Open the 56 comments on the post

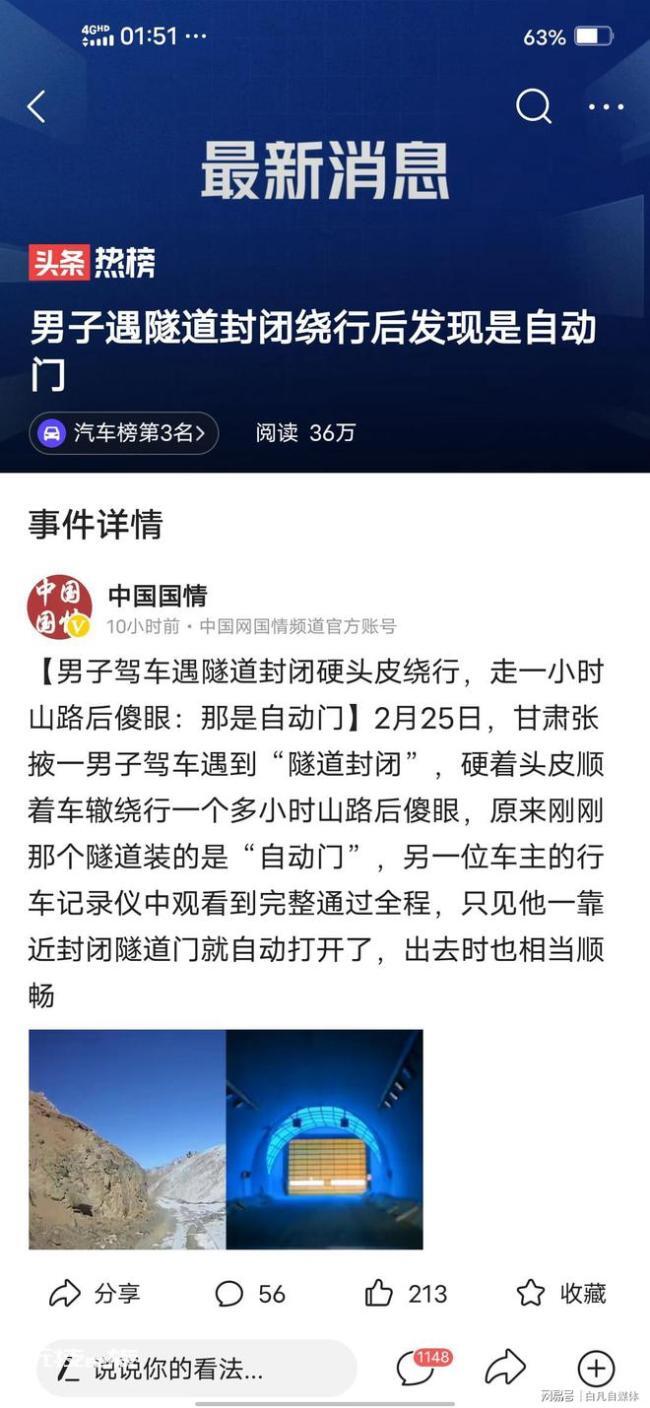point(250,1294)
